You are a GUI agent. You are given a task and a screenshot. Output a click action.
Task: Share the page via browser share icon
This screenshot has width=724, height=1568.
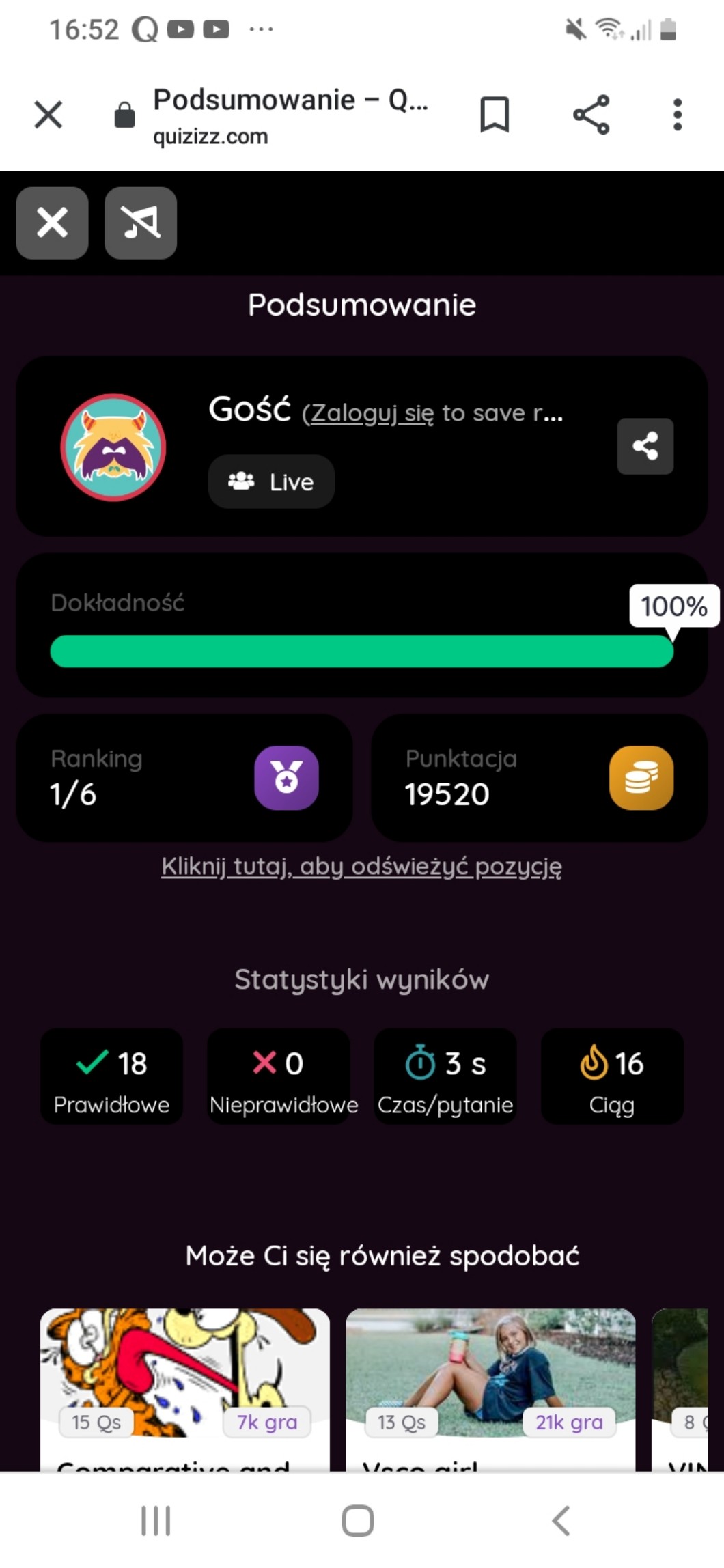coord(591,115)
